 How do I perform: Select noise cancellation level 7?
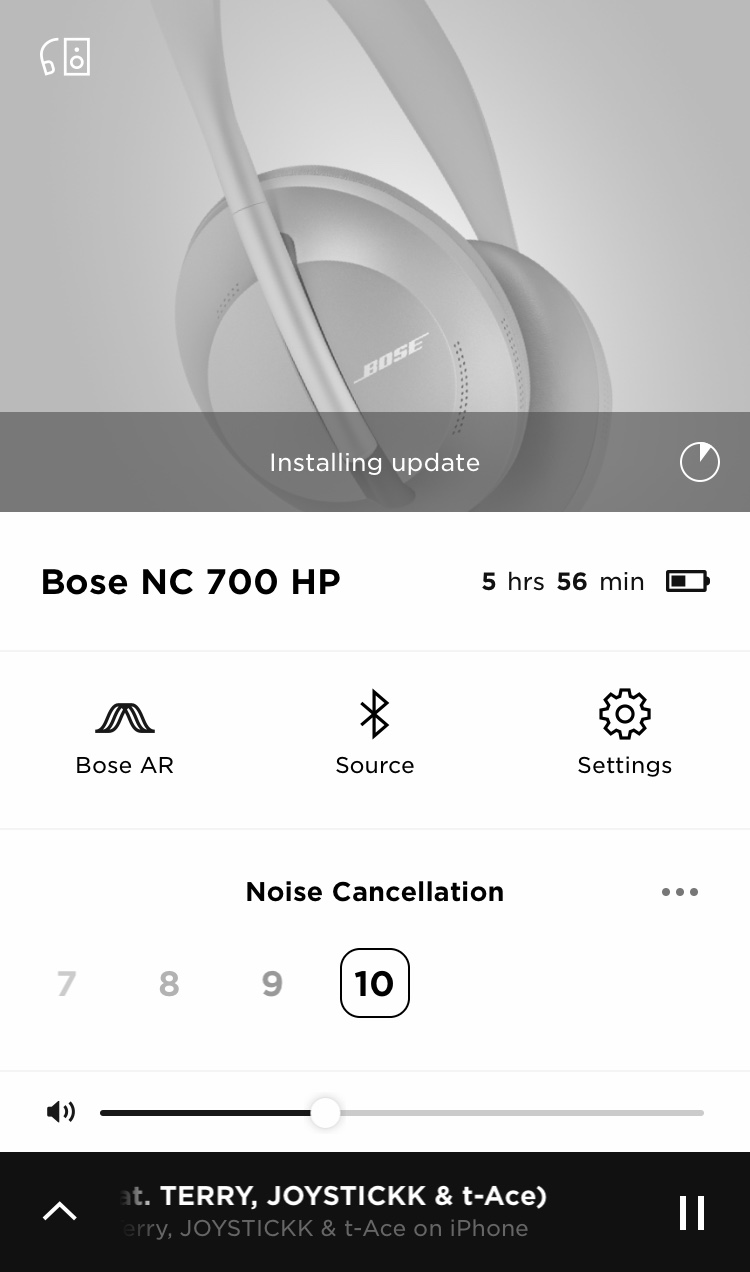point(67,984)
